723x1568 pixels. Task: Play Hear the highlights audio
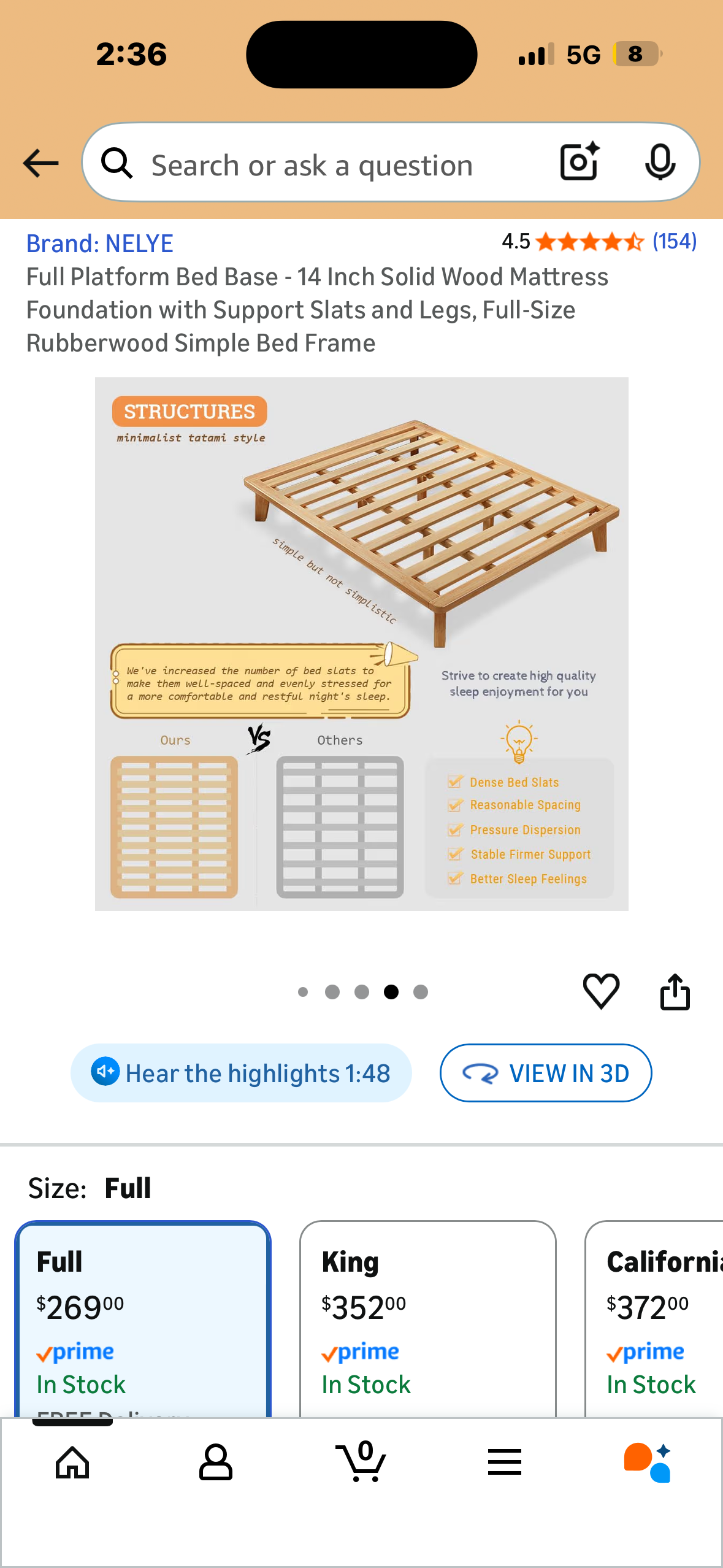241,1073
